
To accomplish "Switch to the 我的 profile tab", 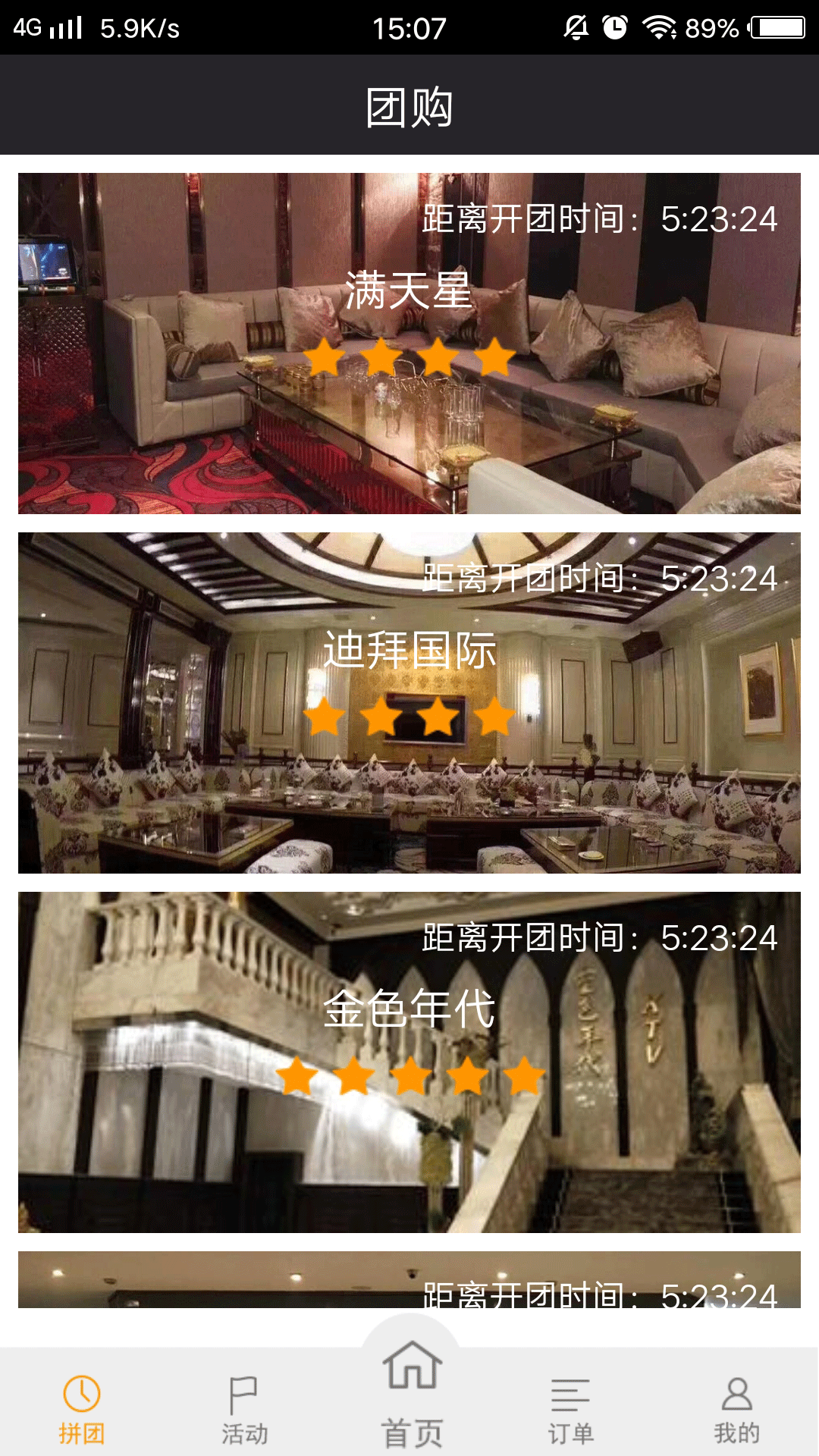I will pos(736,1409).
